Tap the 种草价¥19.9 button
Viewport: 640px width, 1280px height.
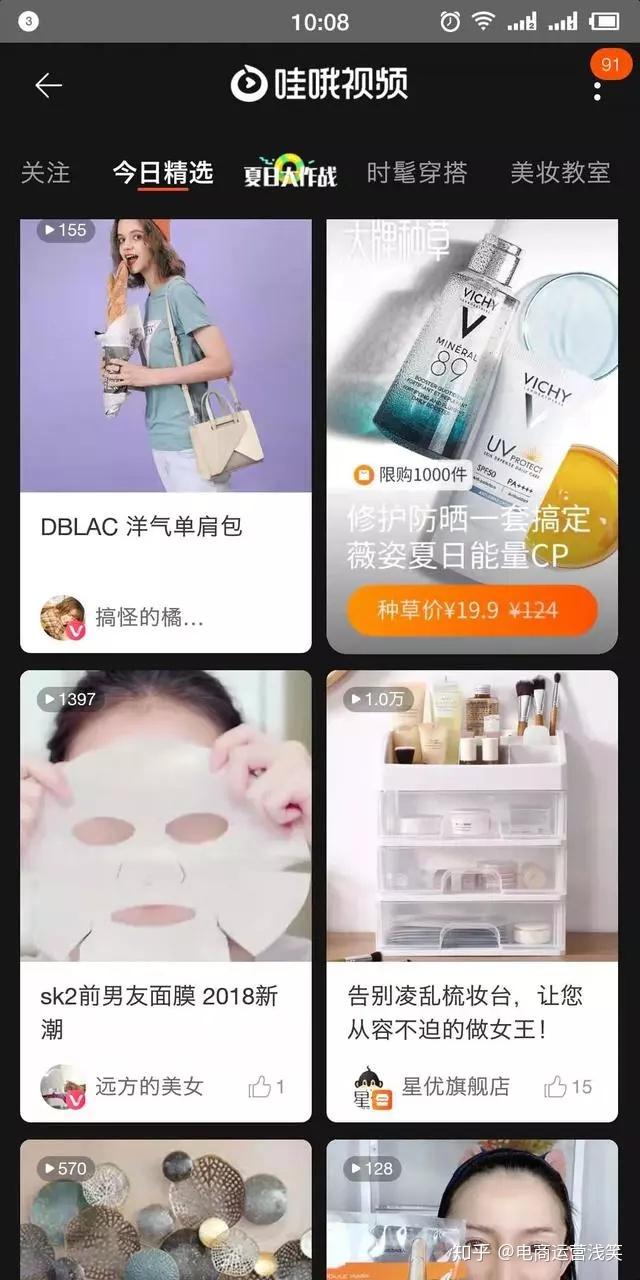[472, 610]
